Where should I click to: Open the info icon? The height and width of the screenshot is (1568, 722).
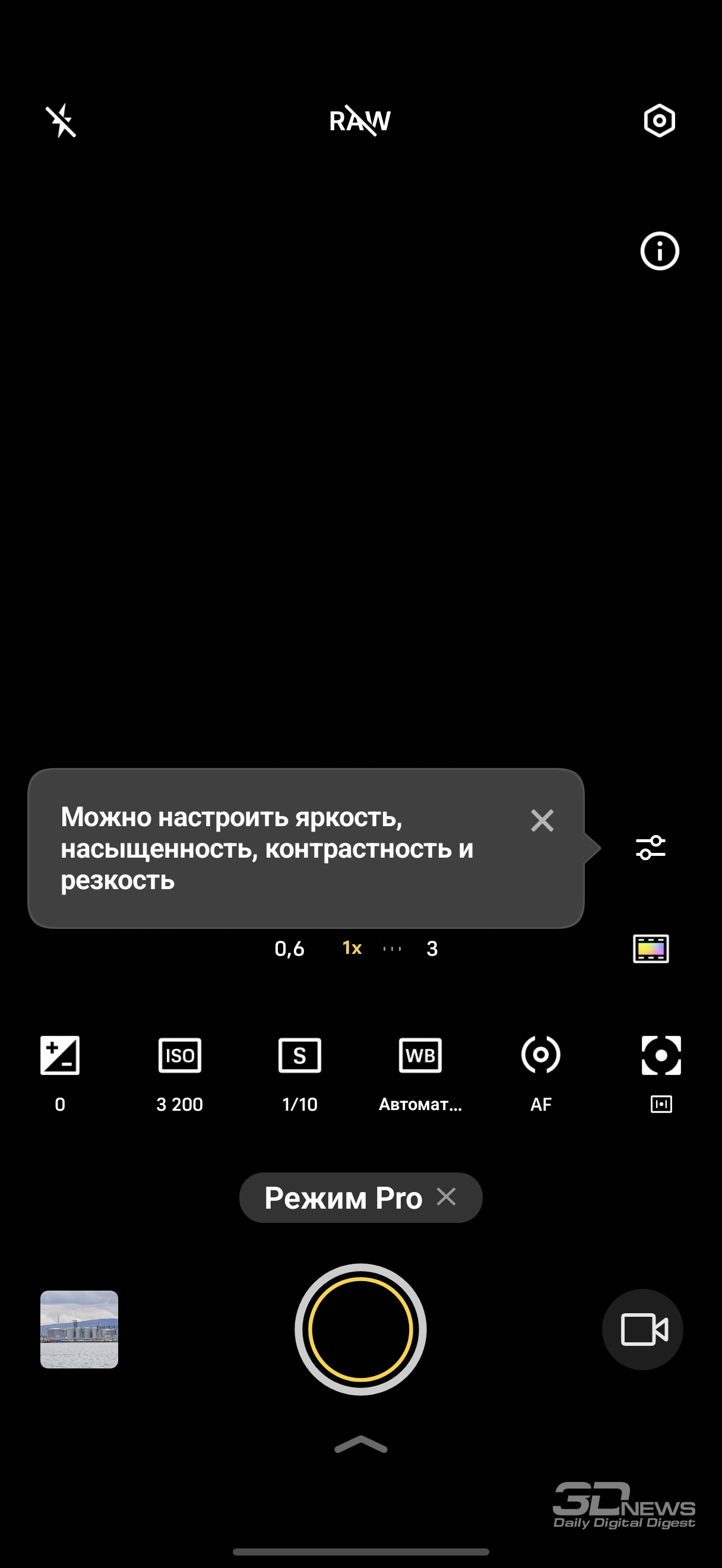tap(659, 251)
